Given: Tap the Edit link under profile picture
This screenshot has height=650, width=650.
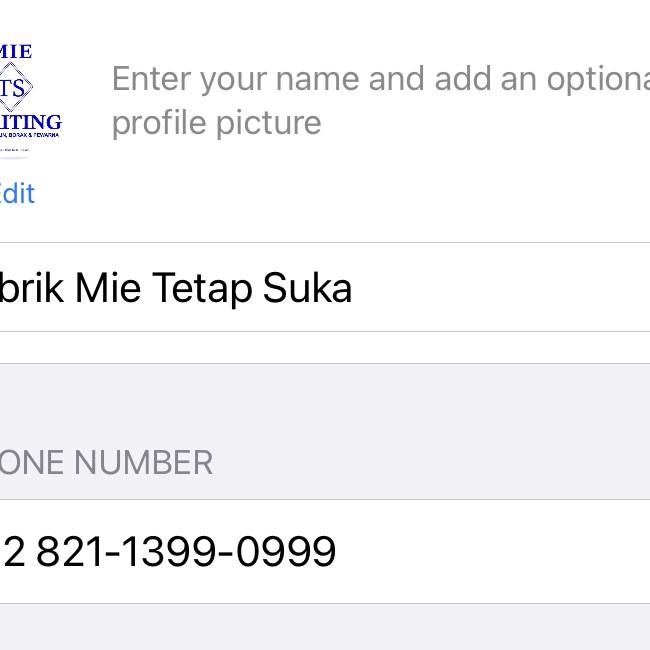Looking at the screenshot, I should tap(18, 193).
